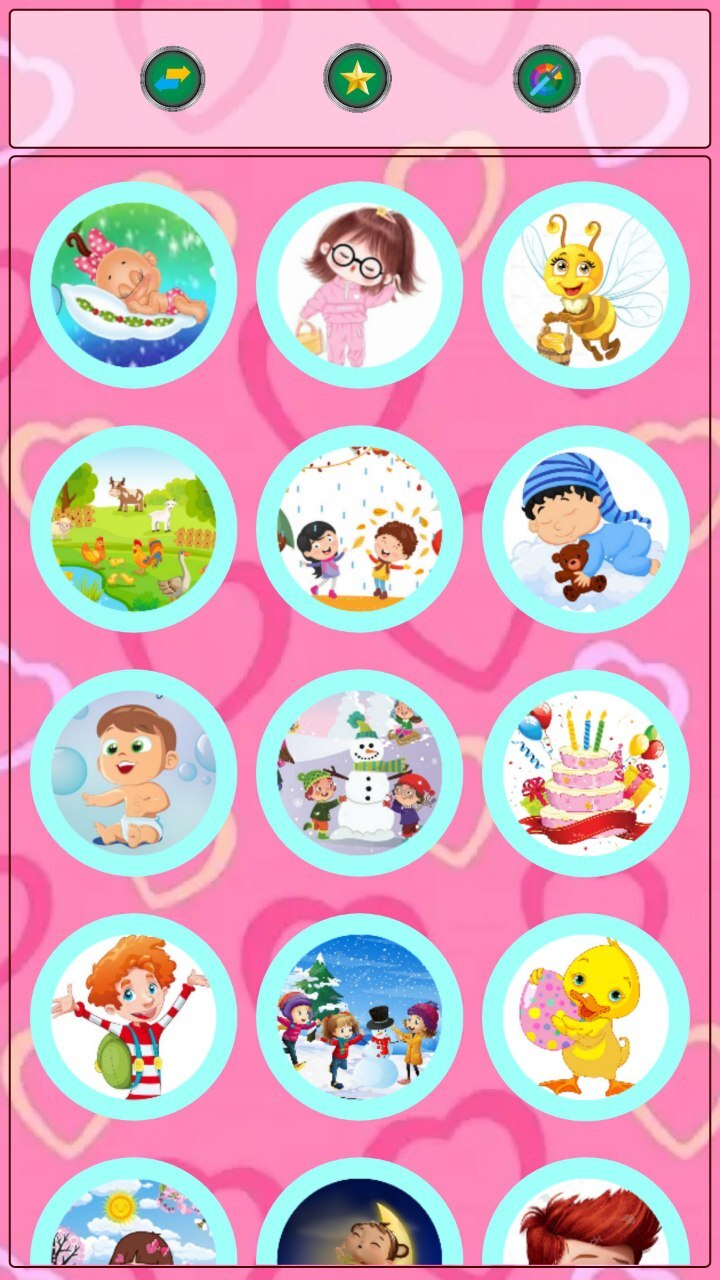Choose the duckling with Easter egg tile

click(585, 1017)
